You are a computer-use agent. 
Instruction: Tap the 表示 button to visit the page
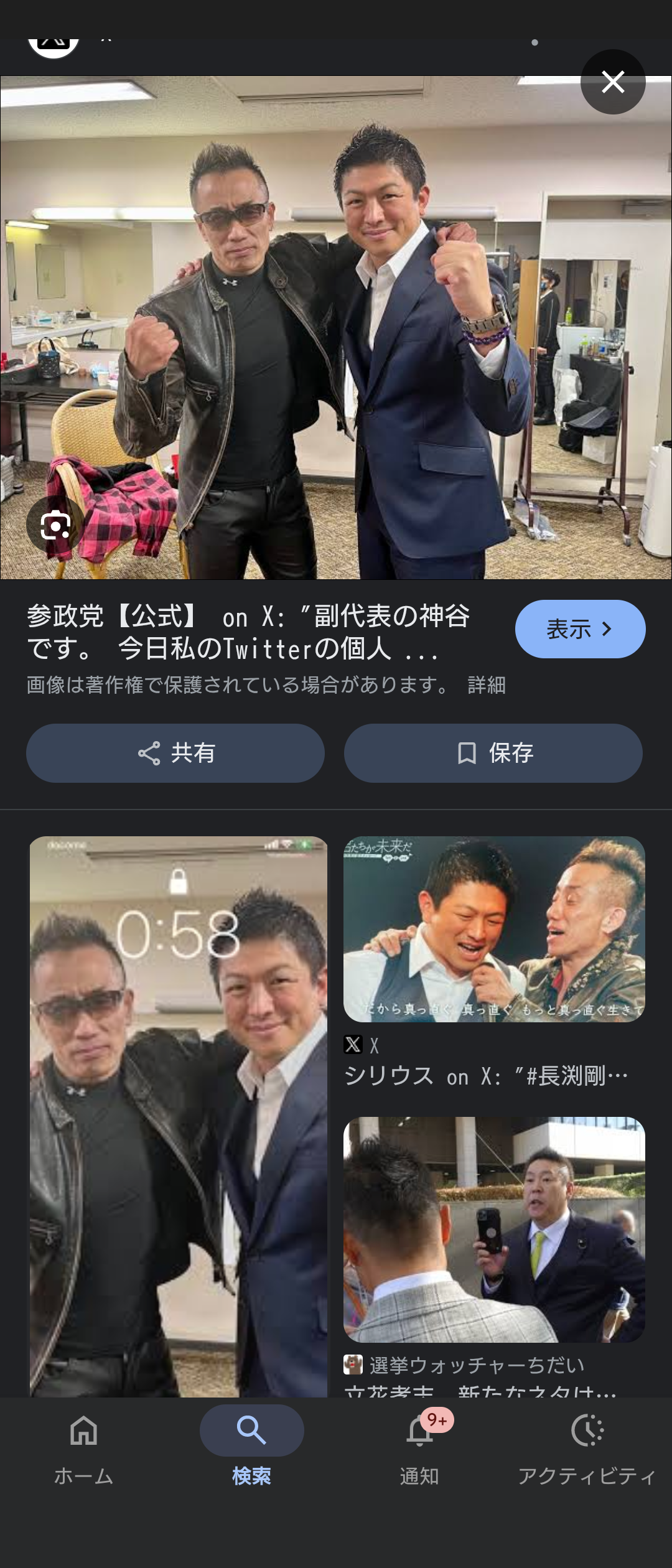click(x=580, y=629)
